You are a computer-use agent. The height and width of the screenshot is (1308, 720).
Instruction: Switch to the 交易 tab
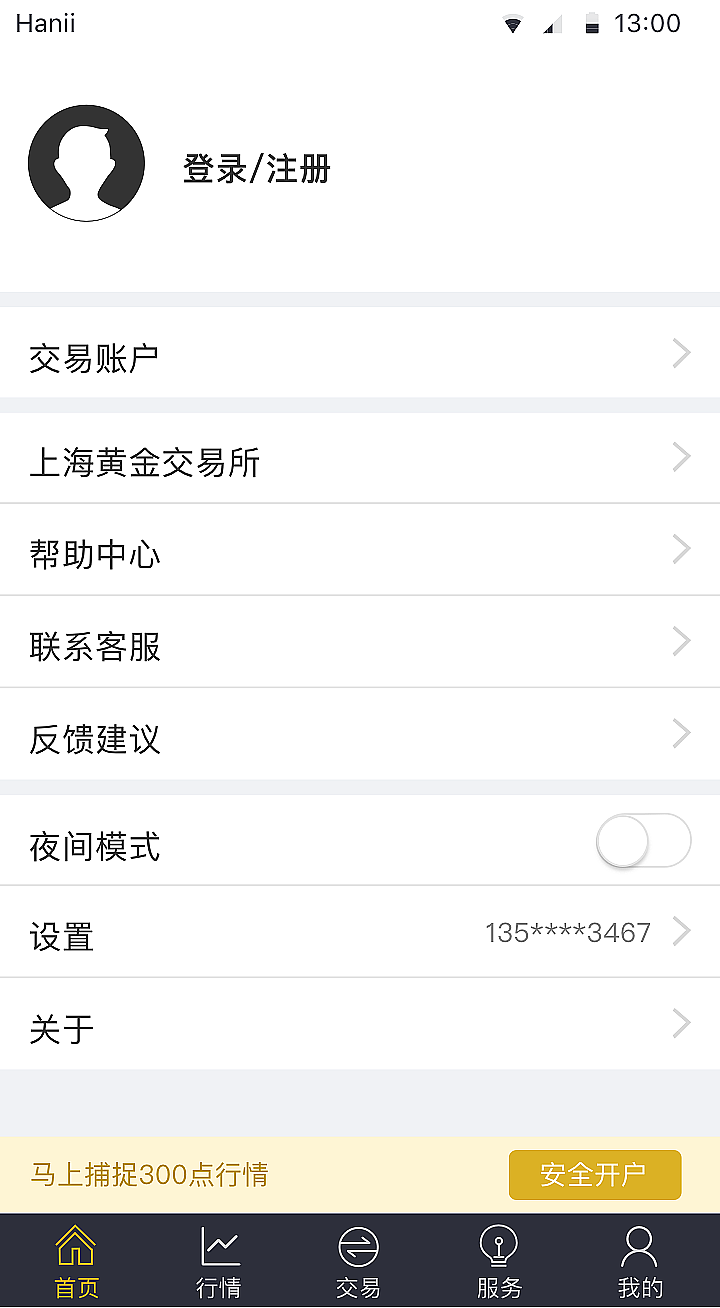click(x=359, y=1260)
